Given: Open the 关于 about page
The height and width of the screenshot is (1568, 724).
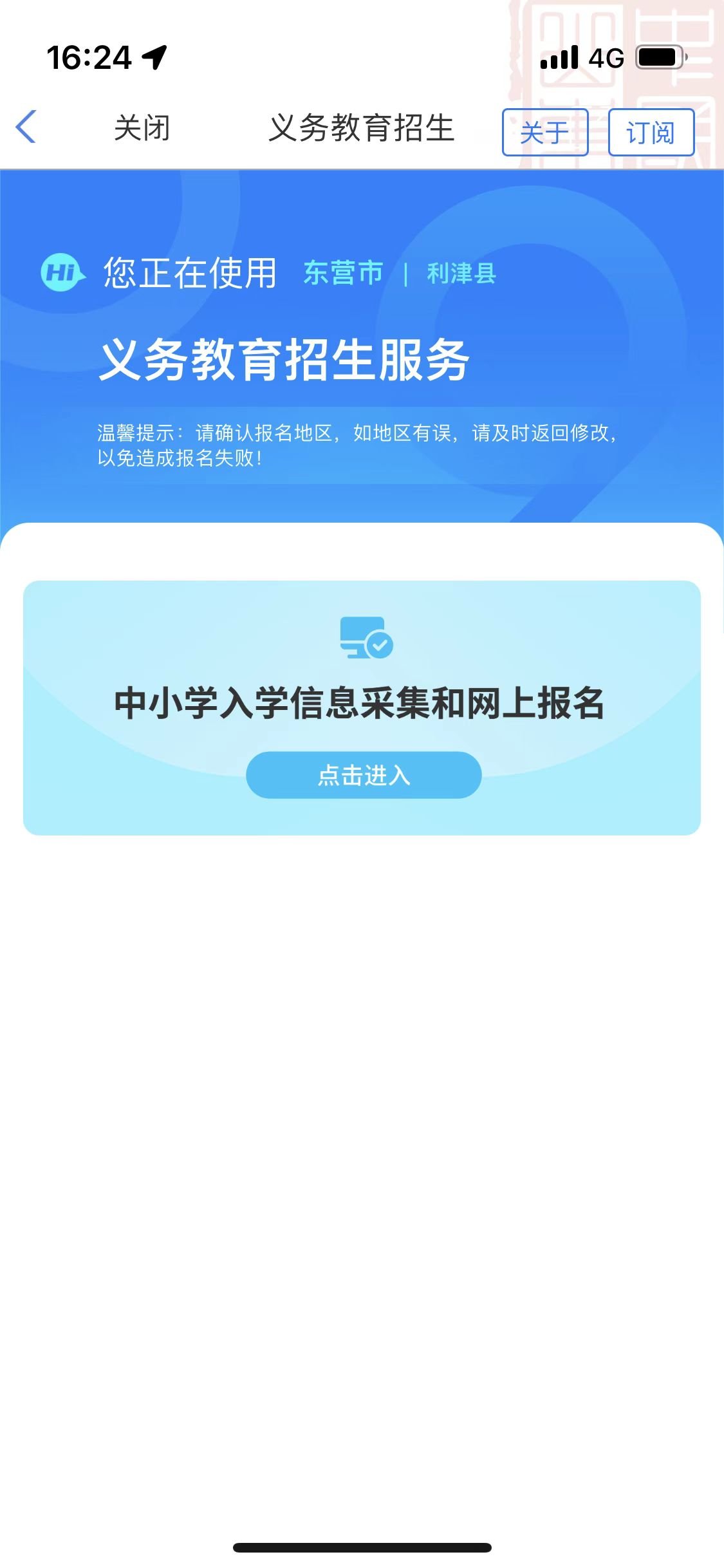Looking at the screenshot, I should pyautogui.click(x=545, y=133).
